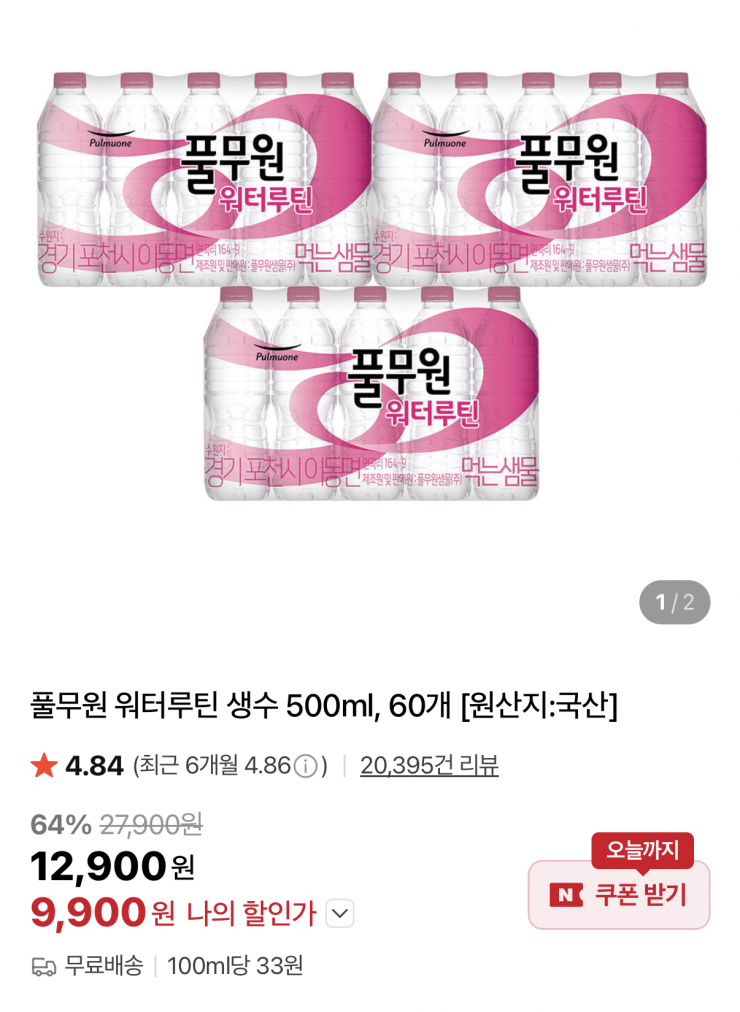This screenshot has width=740, height=1012.
Task: Open the 풀무원 워터루틴 product image
Action: tap(371, 285)
